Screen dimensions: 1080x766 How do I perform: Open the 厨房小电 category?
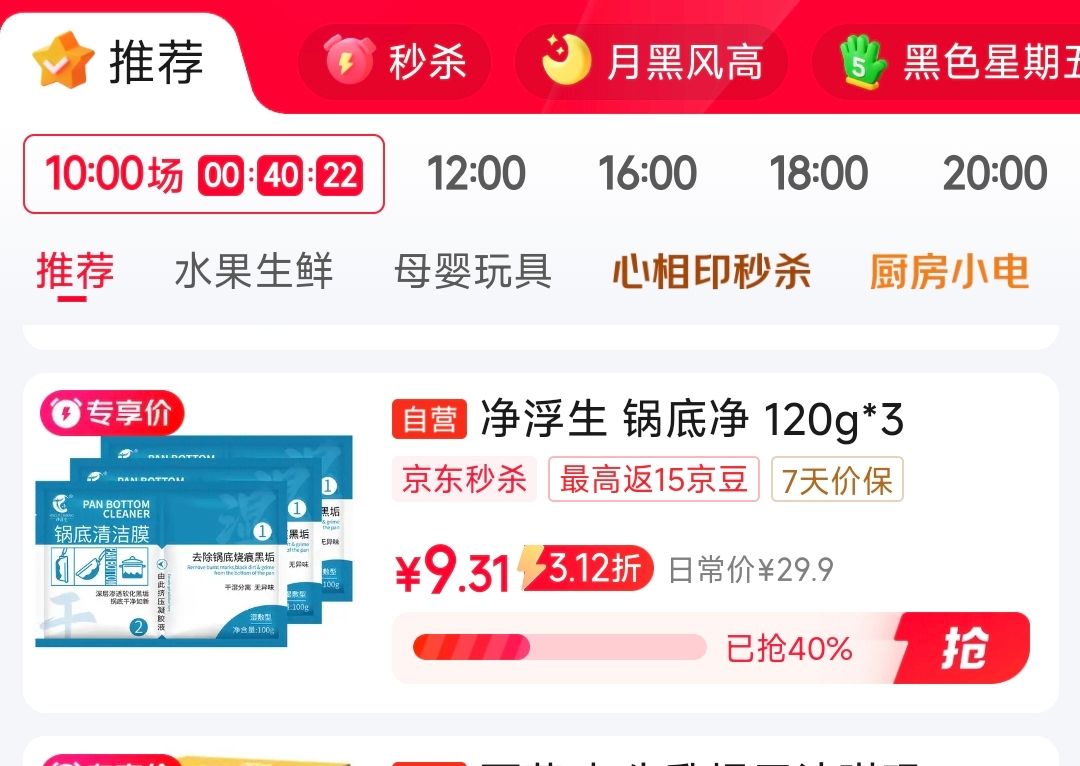949,271
